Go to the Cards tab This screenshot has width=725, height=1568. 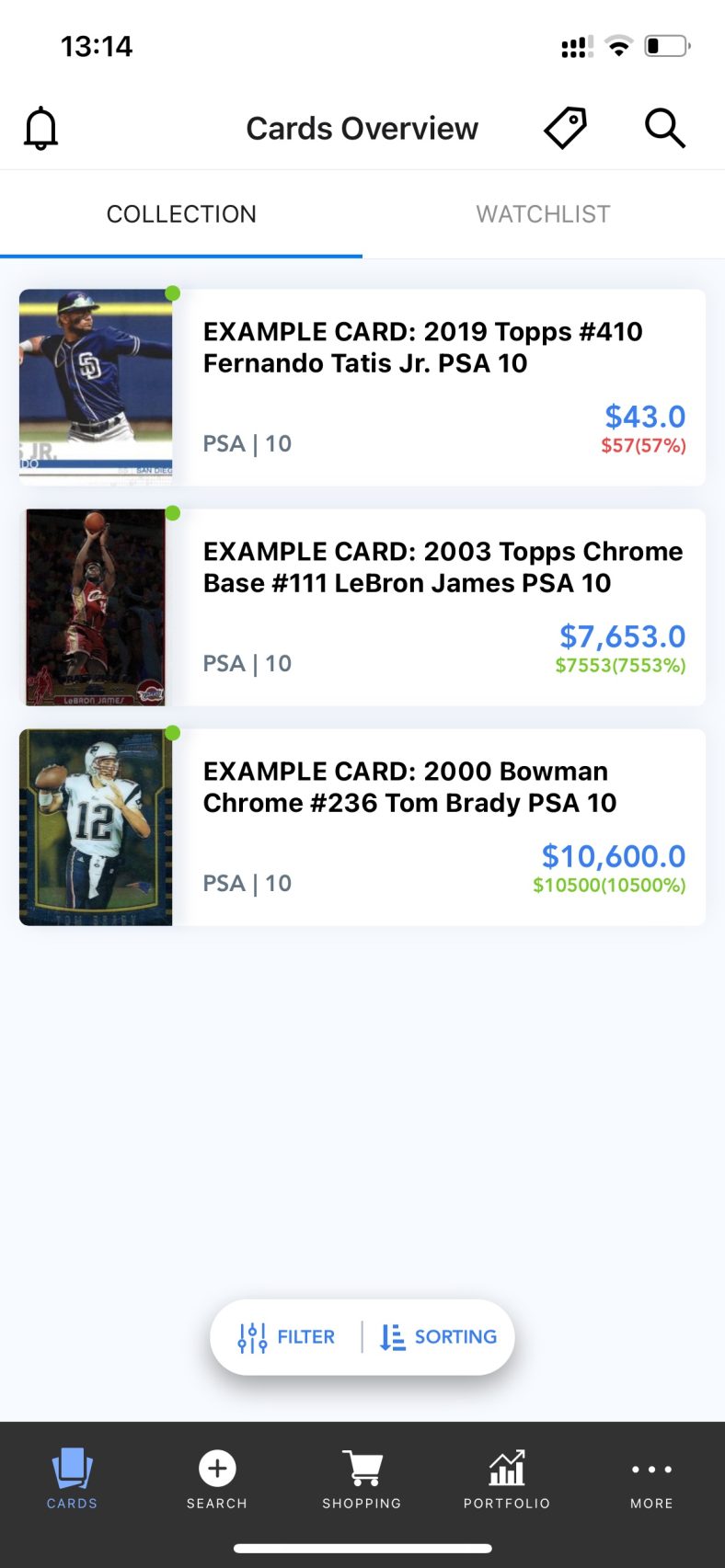(72, 1479)
